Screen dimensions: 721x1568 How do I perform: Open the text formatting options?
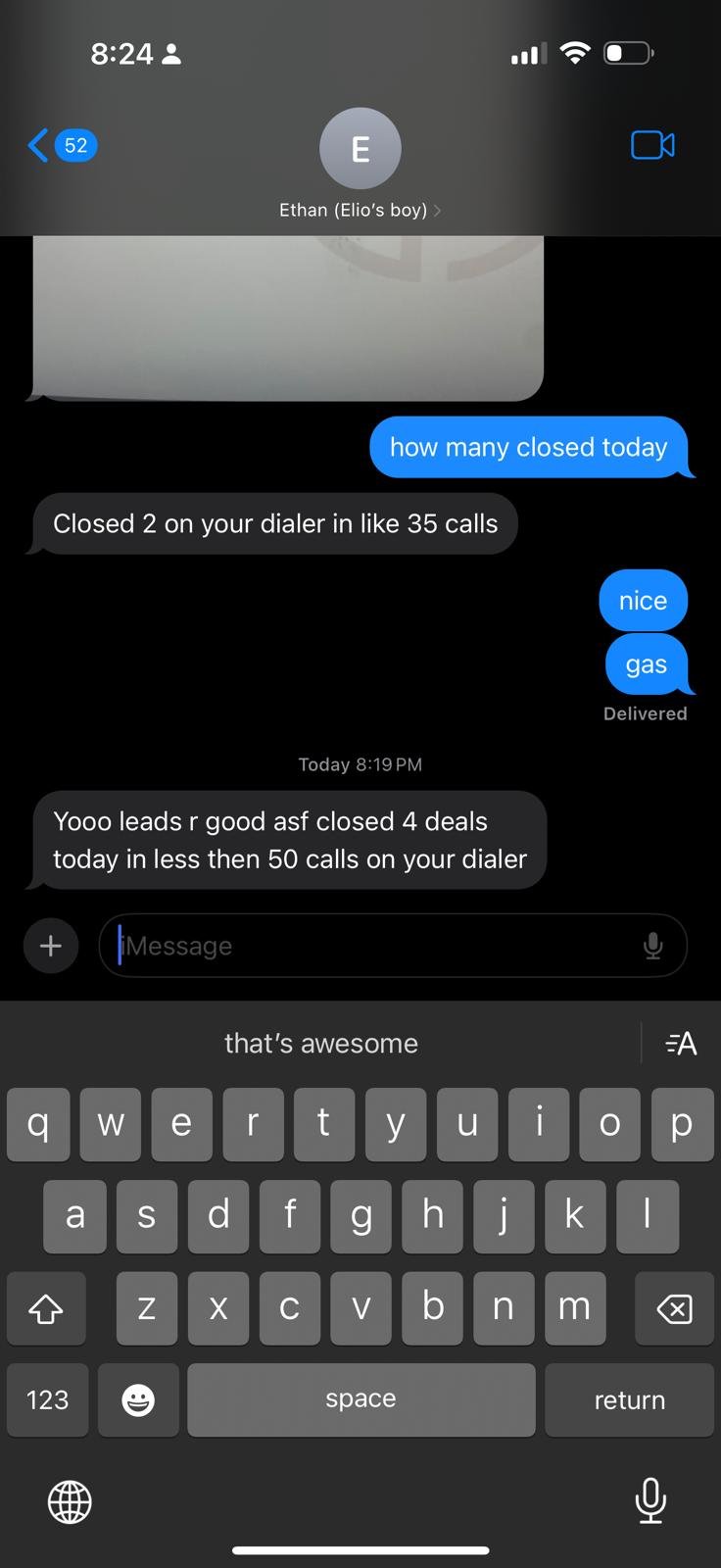681,1043
